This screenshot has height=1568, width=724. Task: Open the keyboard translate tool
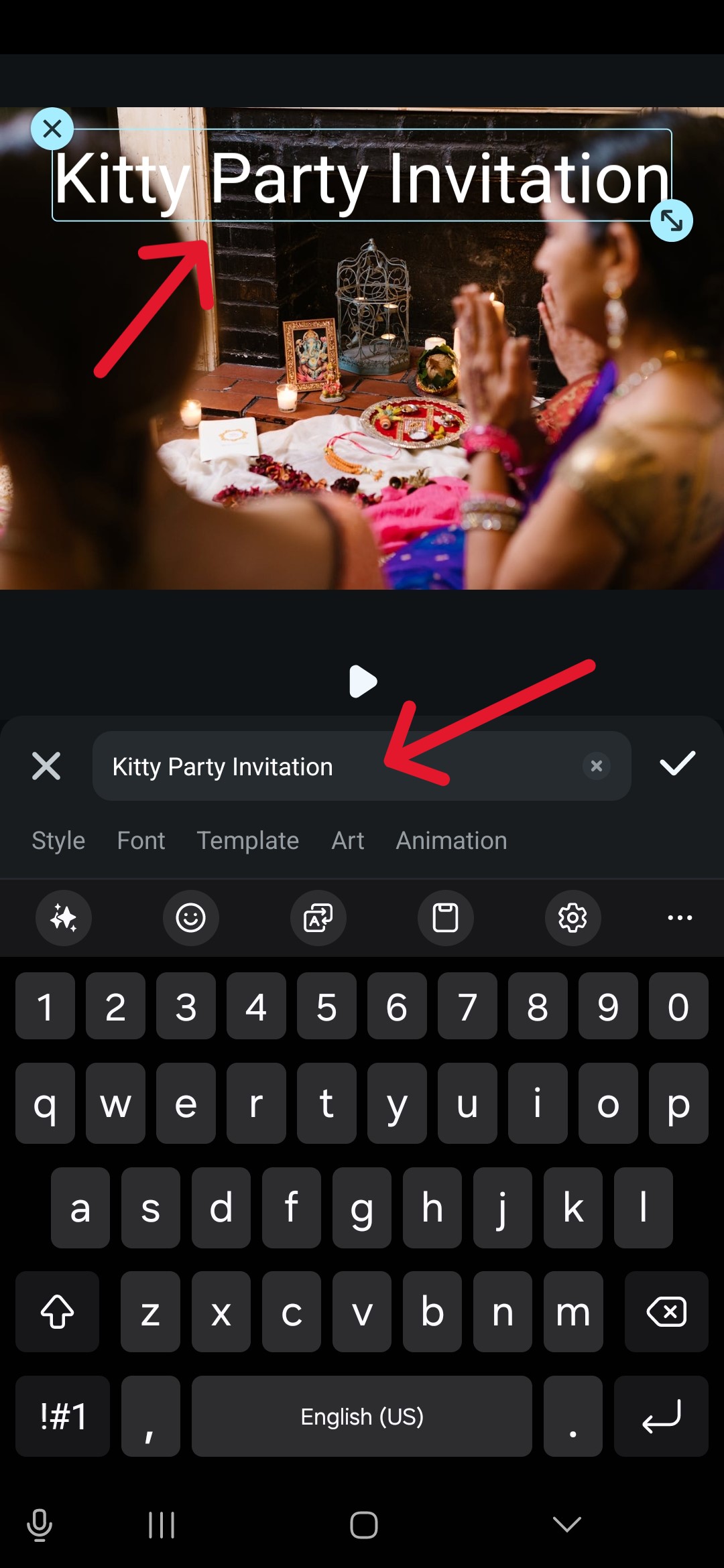[x=318, y=917]
